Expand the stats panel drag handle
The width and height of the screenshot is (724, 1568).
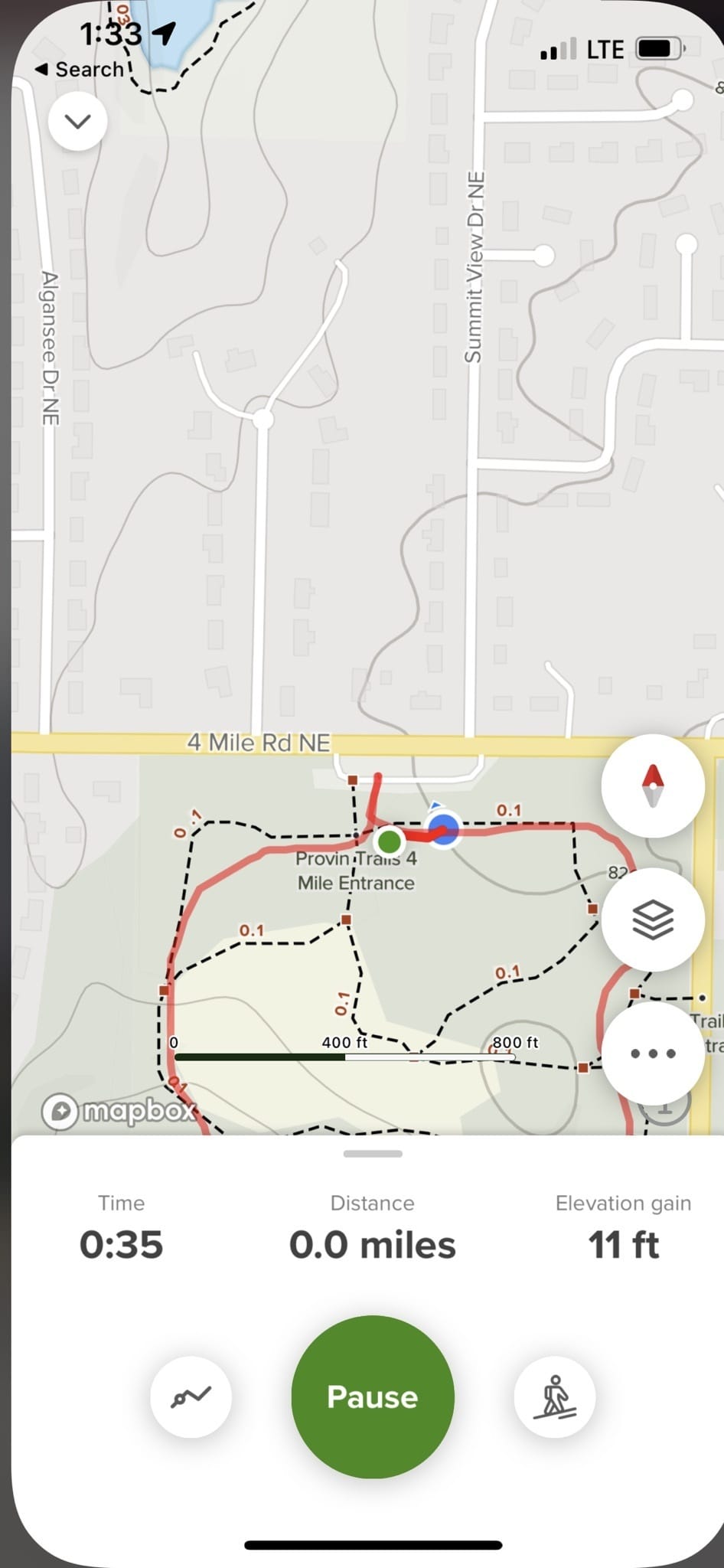(x=373, y=1154)
